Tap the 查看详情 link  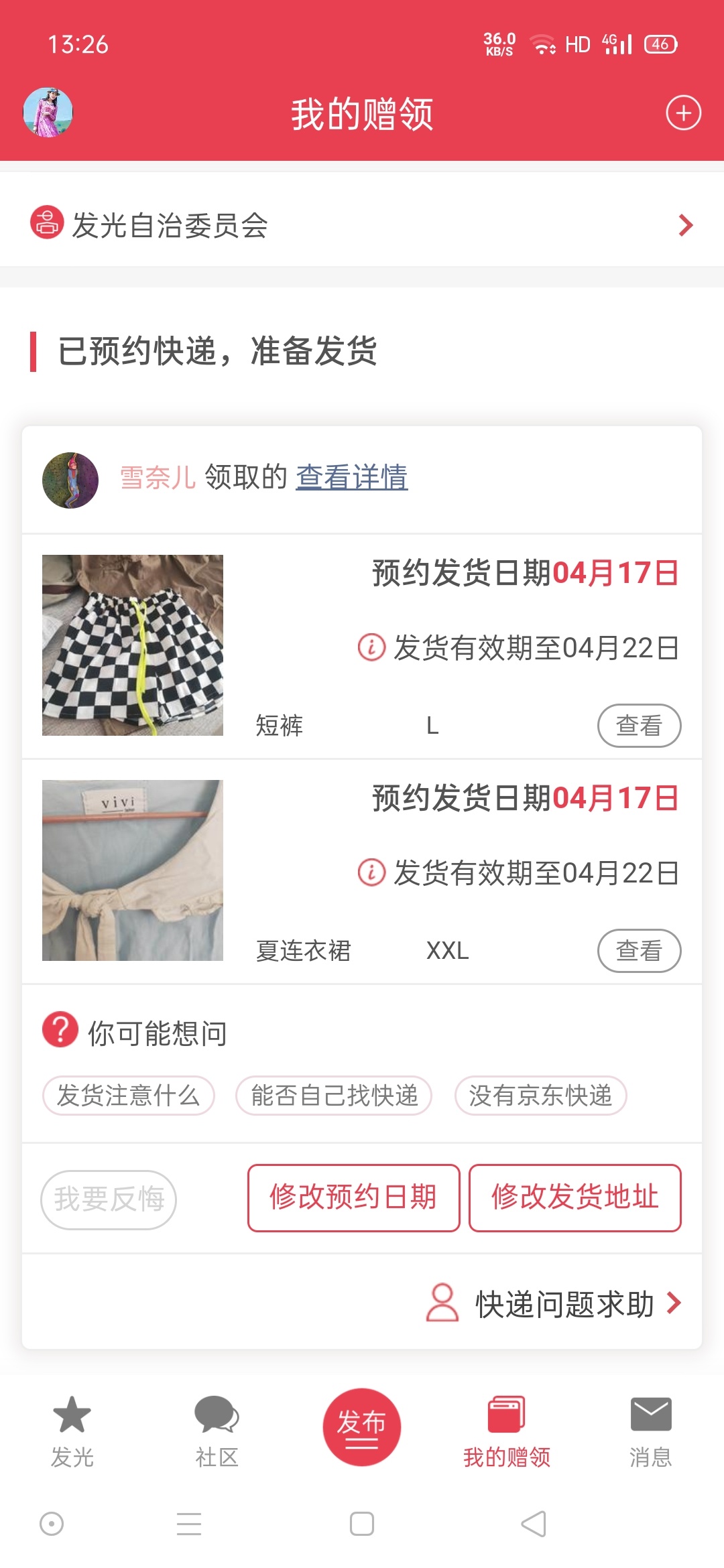(x=351, y=477)
